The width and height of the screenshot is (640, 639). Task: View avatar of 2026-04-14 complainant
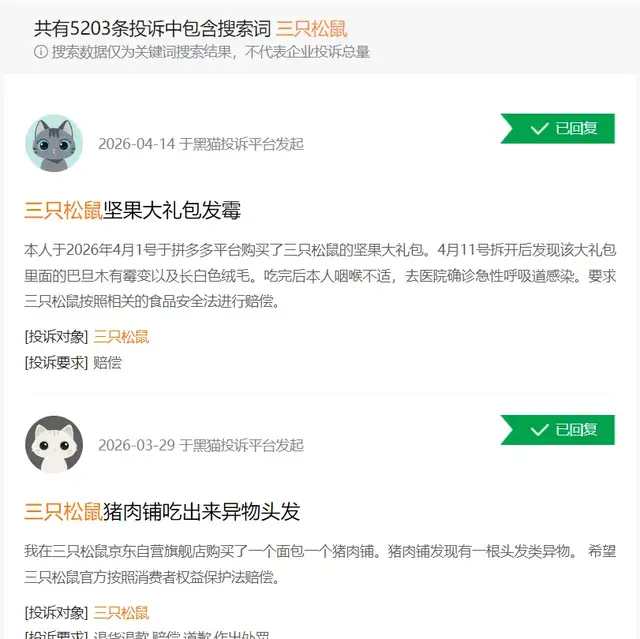tap(54, 143)
